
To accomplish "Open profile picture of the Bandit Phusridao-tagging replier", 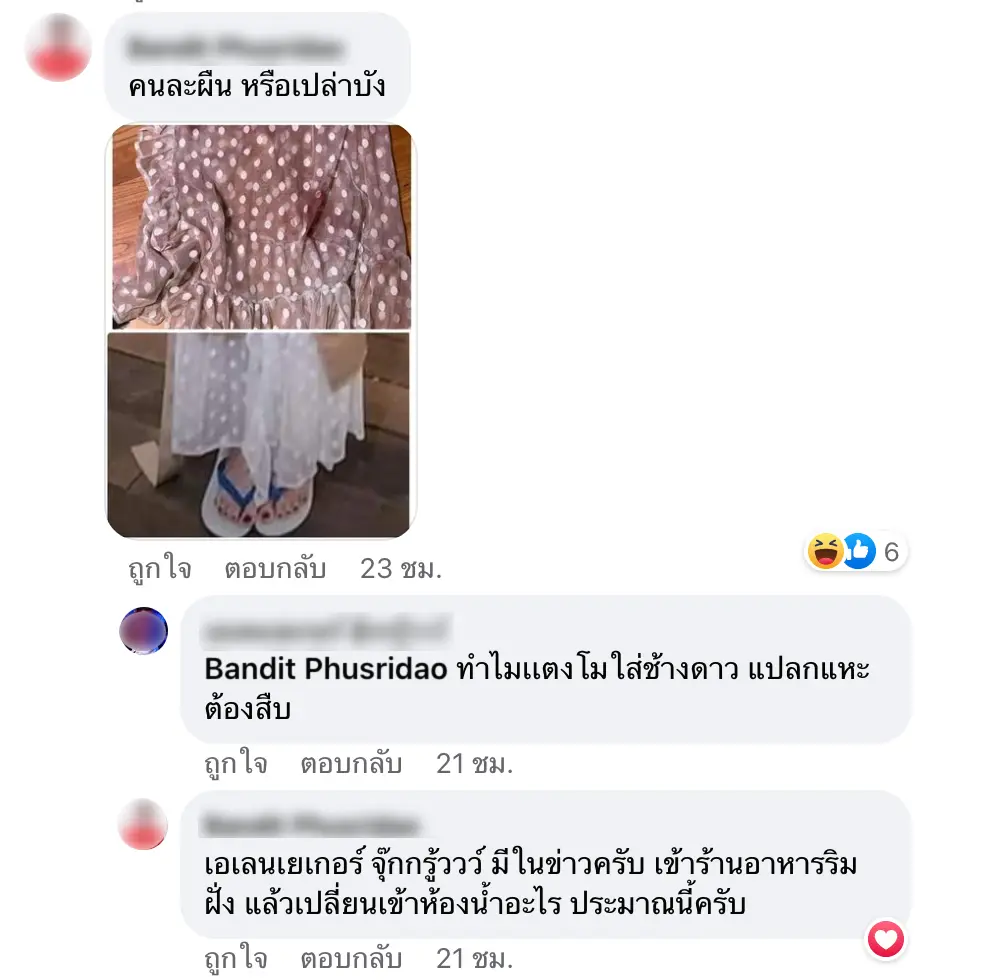I will (x=144, y=631).
